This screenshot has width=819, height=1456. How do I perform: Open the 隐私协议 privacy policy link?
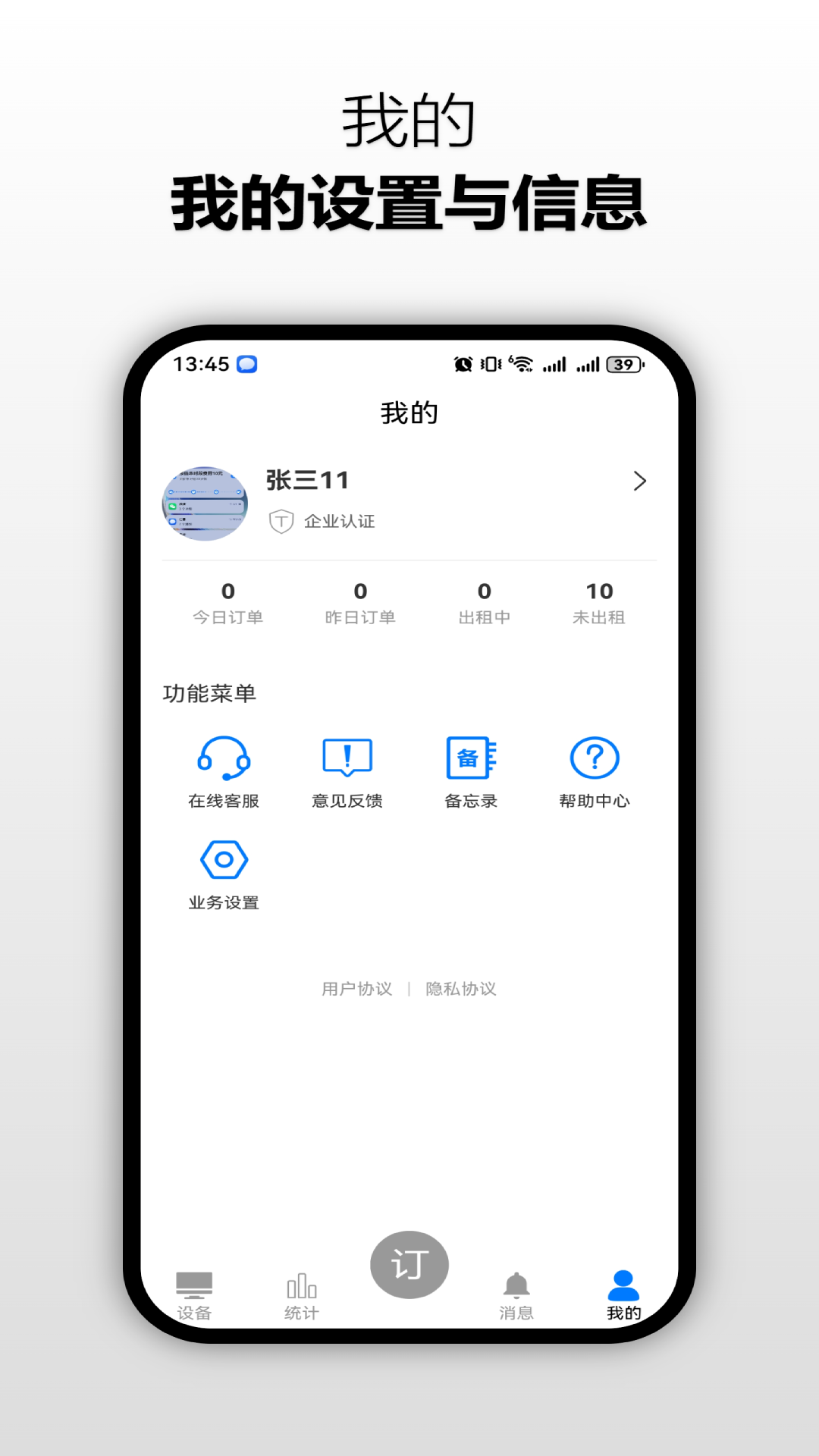point(461,988)
